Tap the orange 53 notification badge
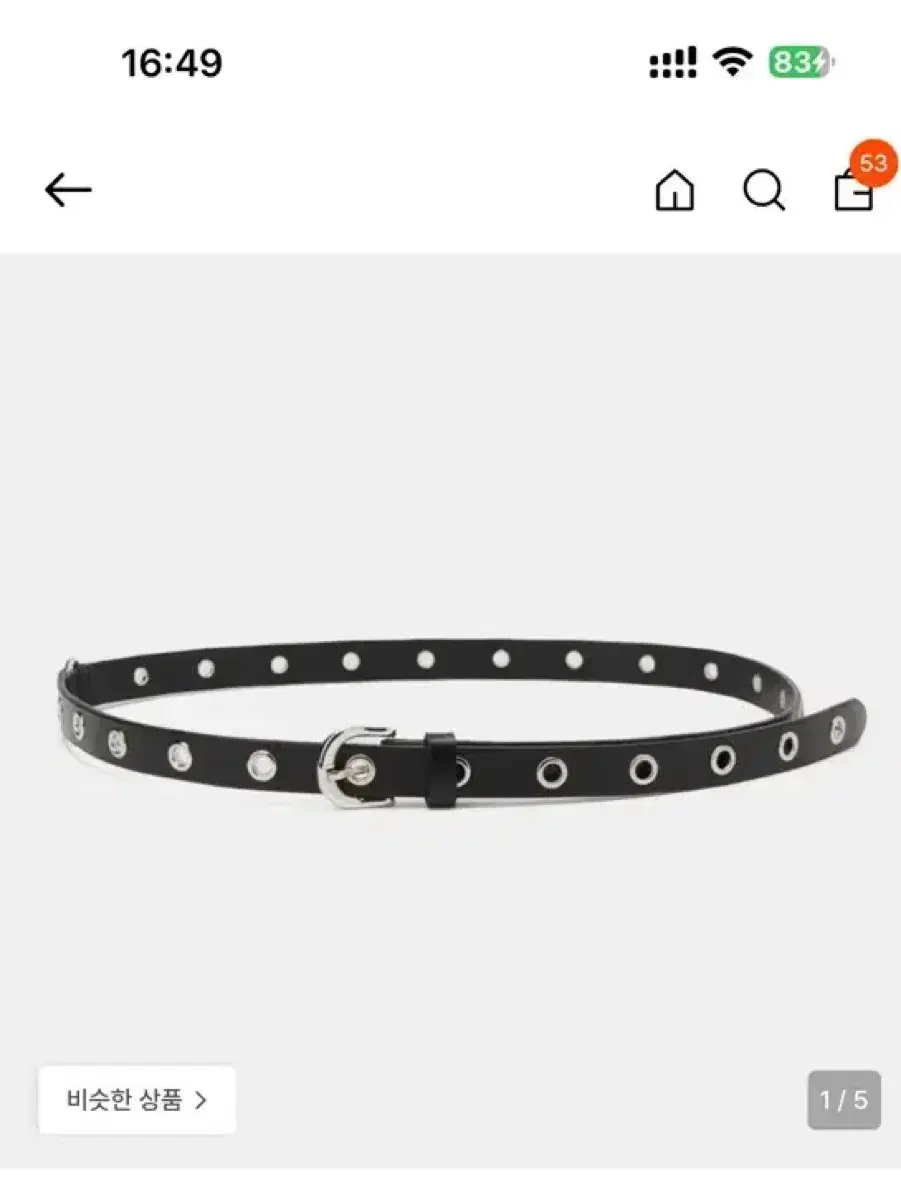Viewport: 901px width, 1200px height. 868,160
